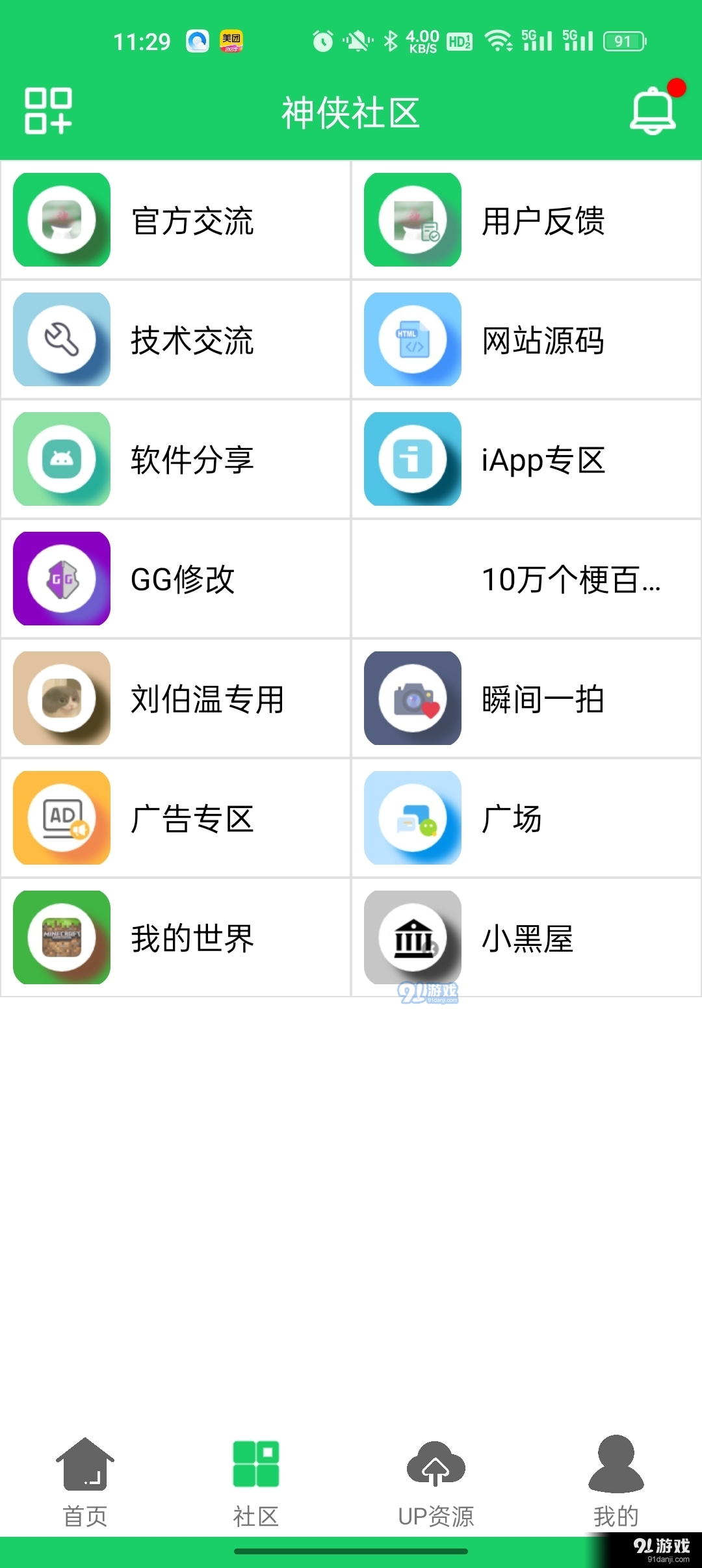Open the 10万个梗百… section
Screen dimensions: 702x1568
[526, 579]
